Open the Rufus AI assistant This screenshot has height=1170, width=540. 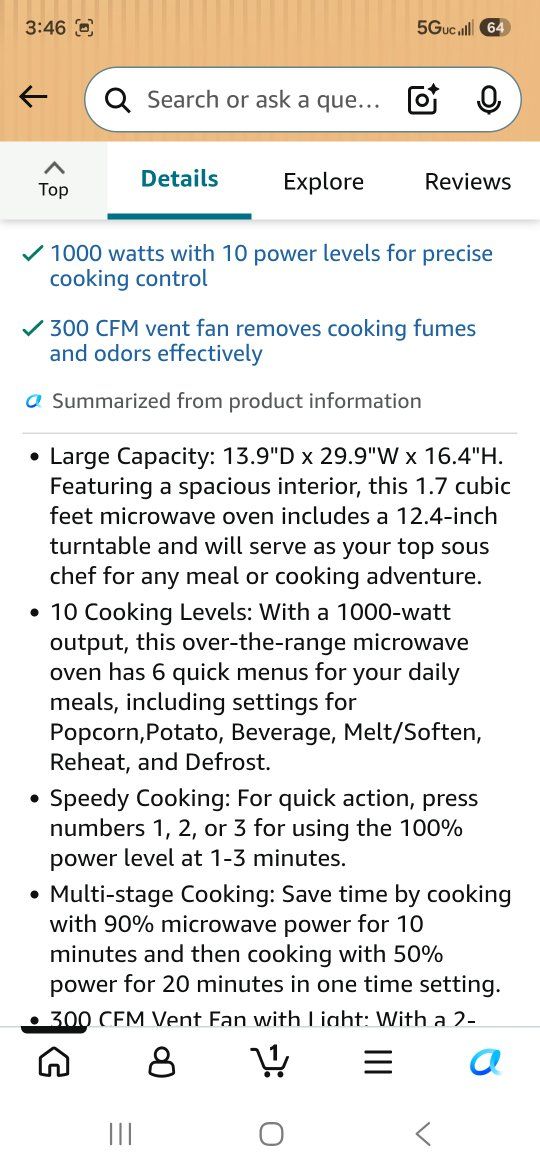pos(486,1061)
